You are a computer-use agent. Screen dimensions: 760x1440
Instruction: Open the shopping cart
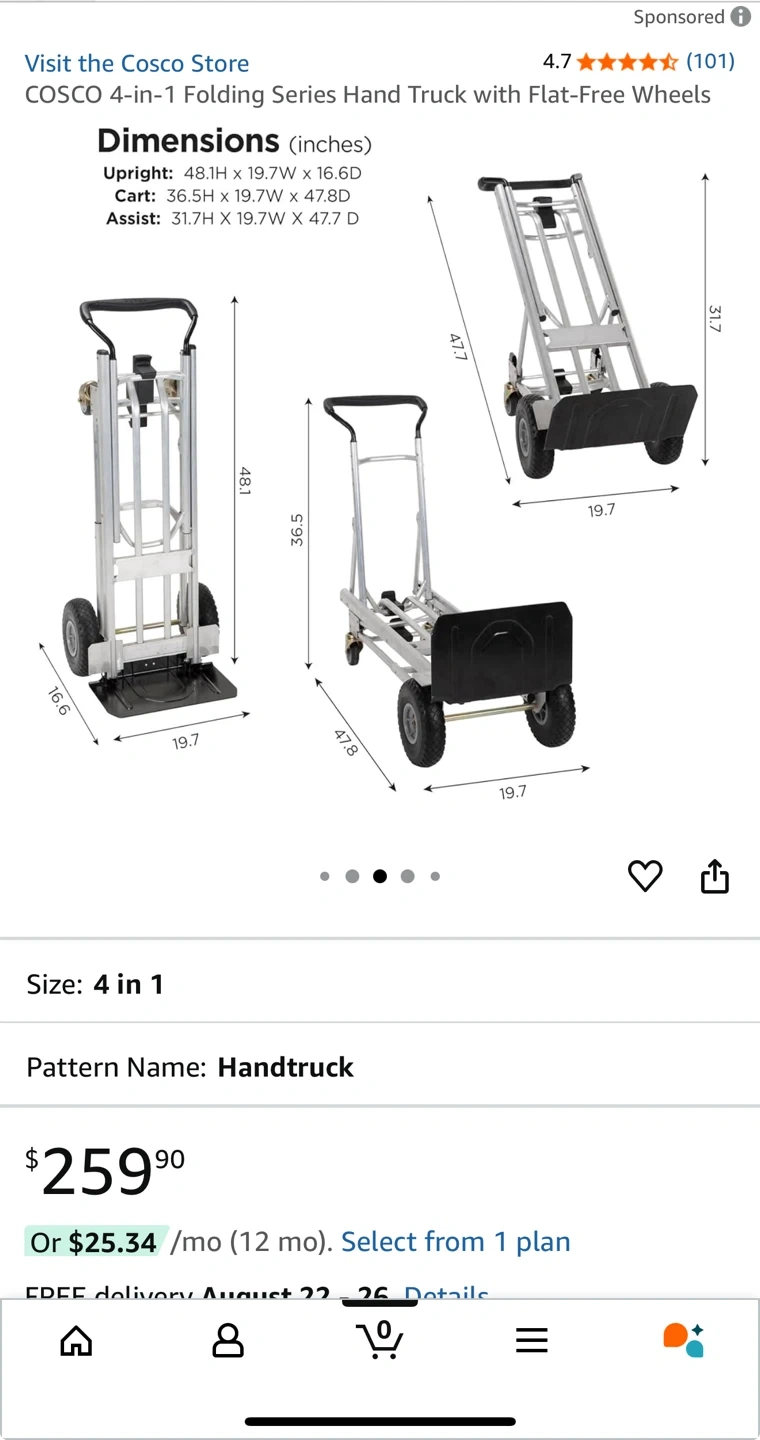click(x=380, y=1340)
